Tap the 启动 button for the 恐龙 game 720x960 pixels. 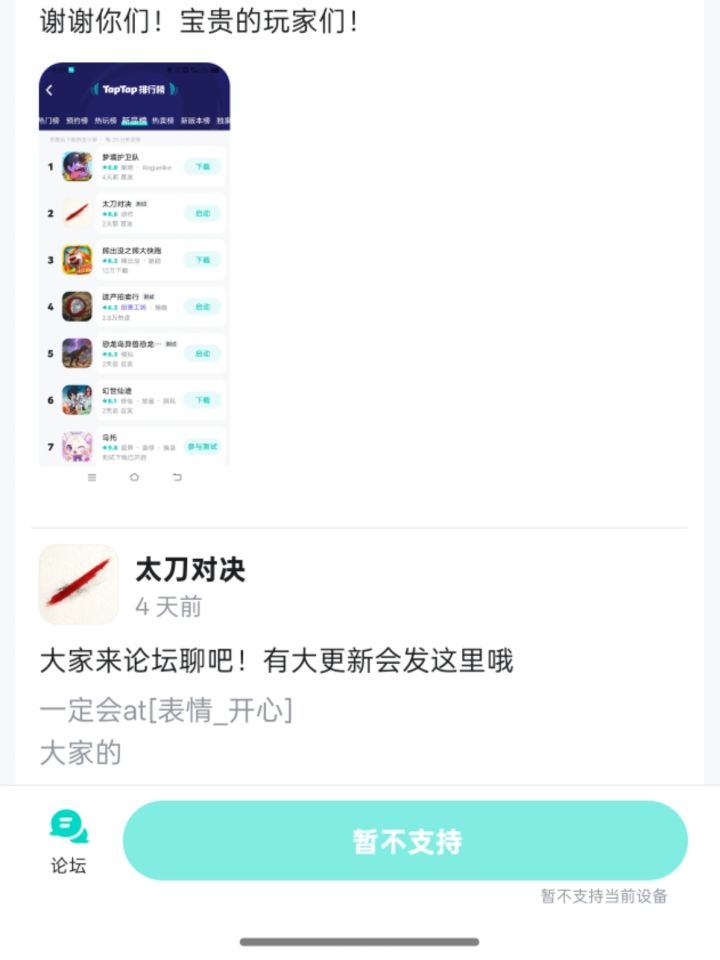click(202, 353)
